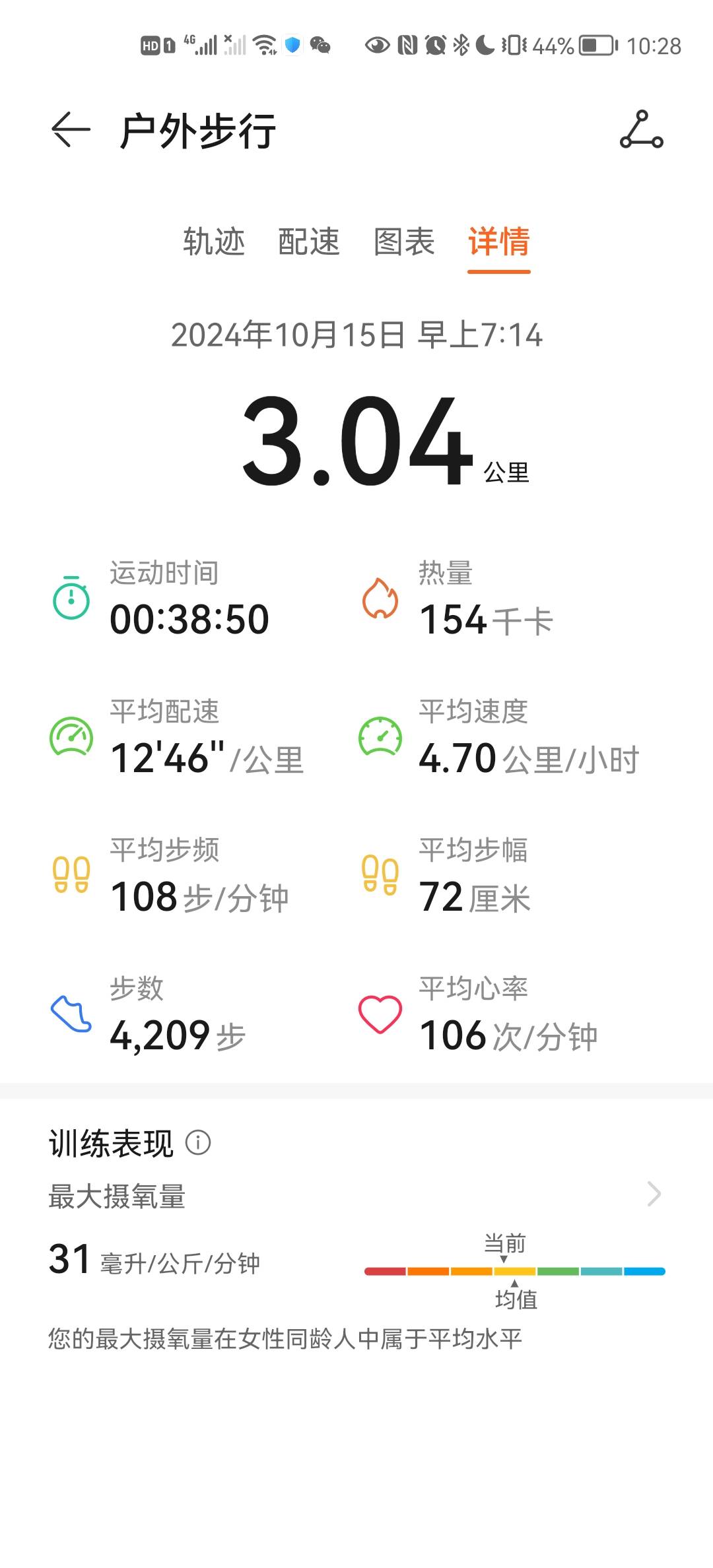Select the speedometer icon beside 平均速度
This screenshot has width=713, height=1568.
click(381, 739)
